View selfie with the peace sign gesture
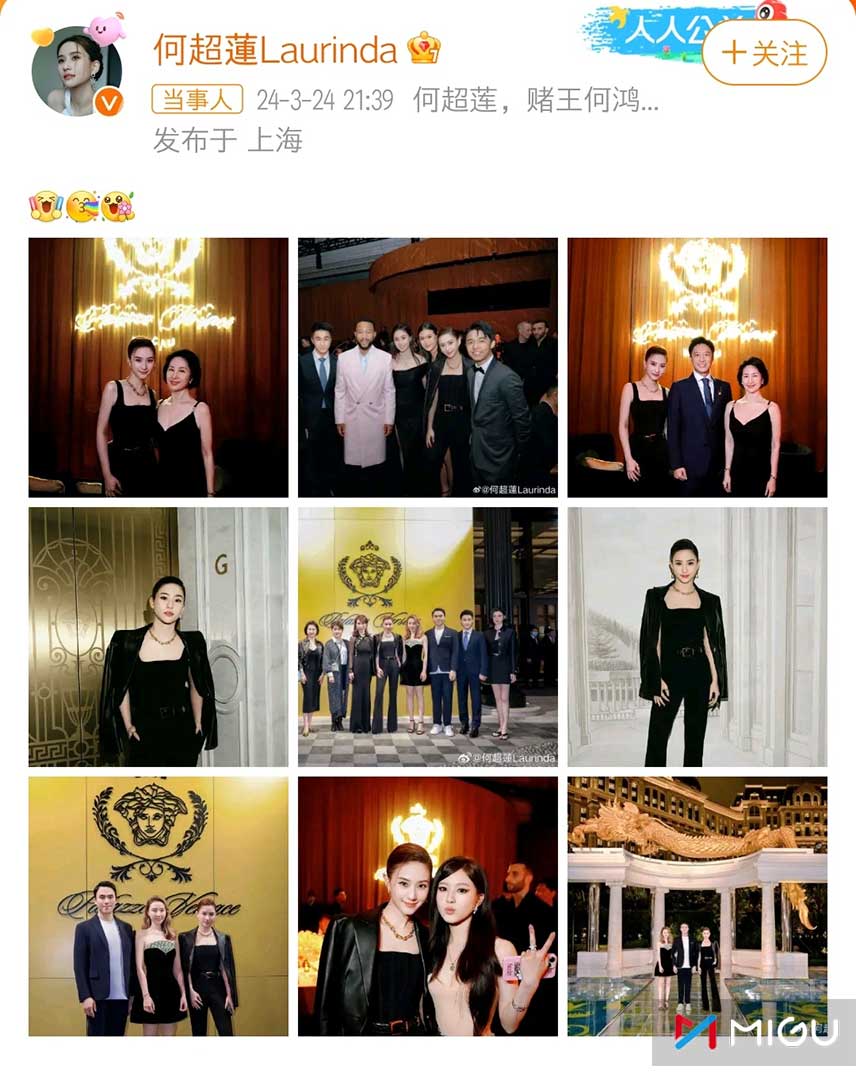 428,906
